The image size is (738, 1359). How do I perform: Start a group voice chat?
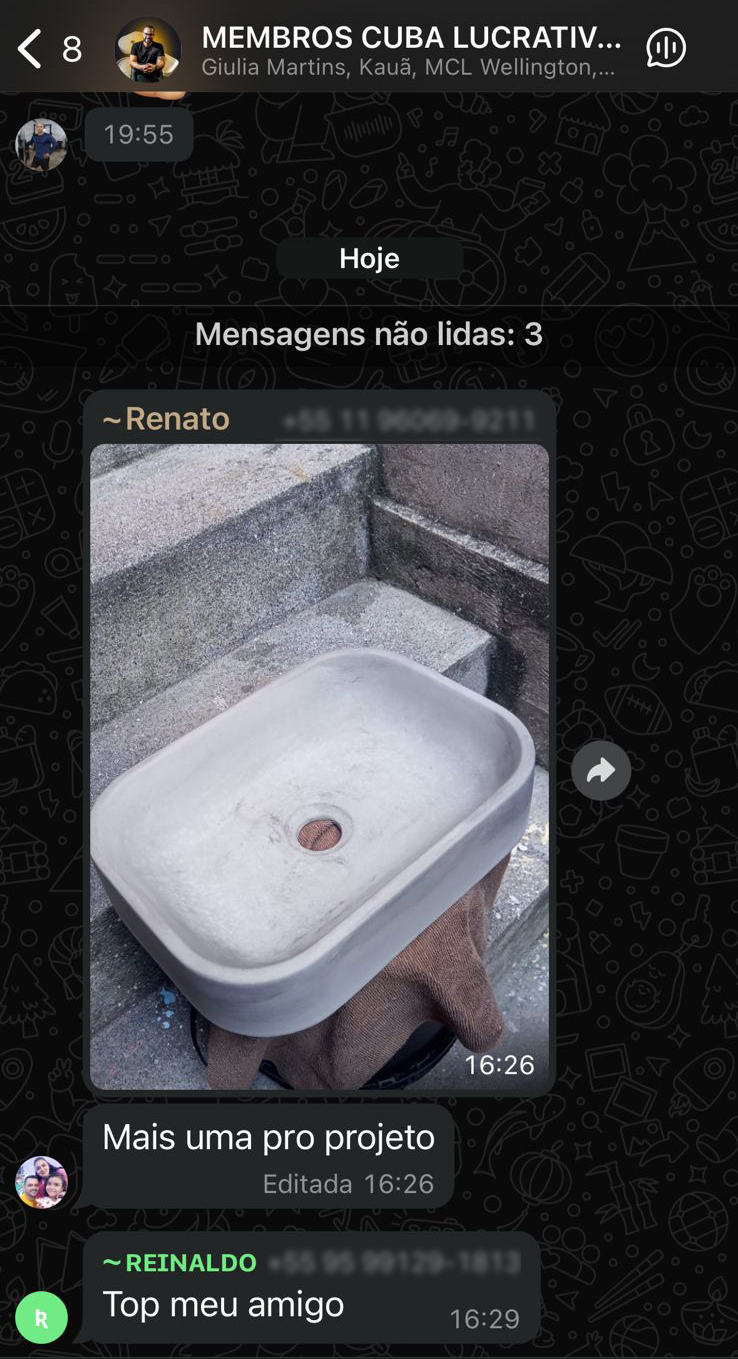click(666, 48)
